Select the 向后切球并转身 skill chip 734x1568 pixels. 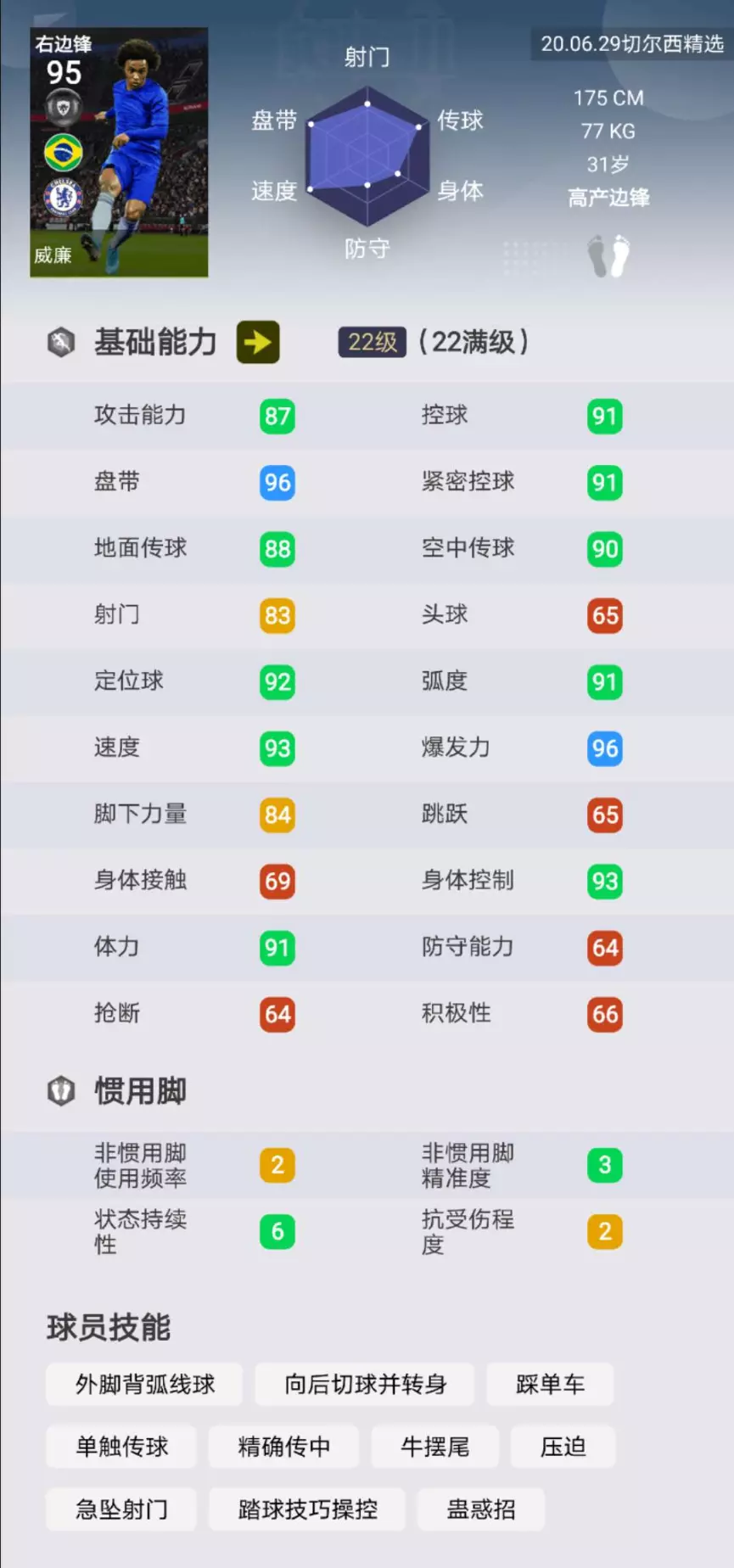coord(365,1385)
